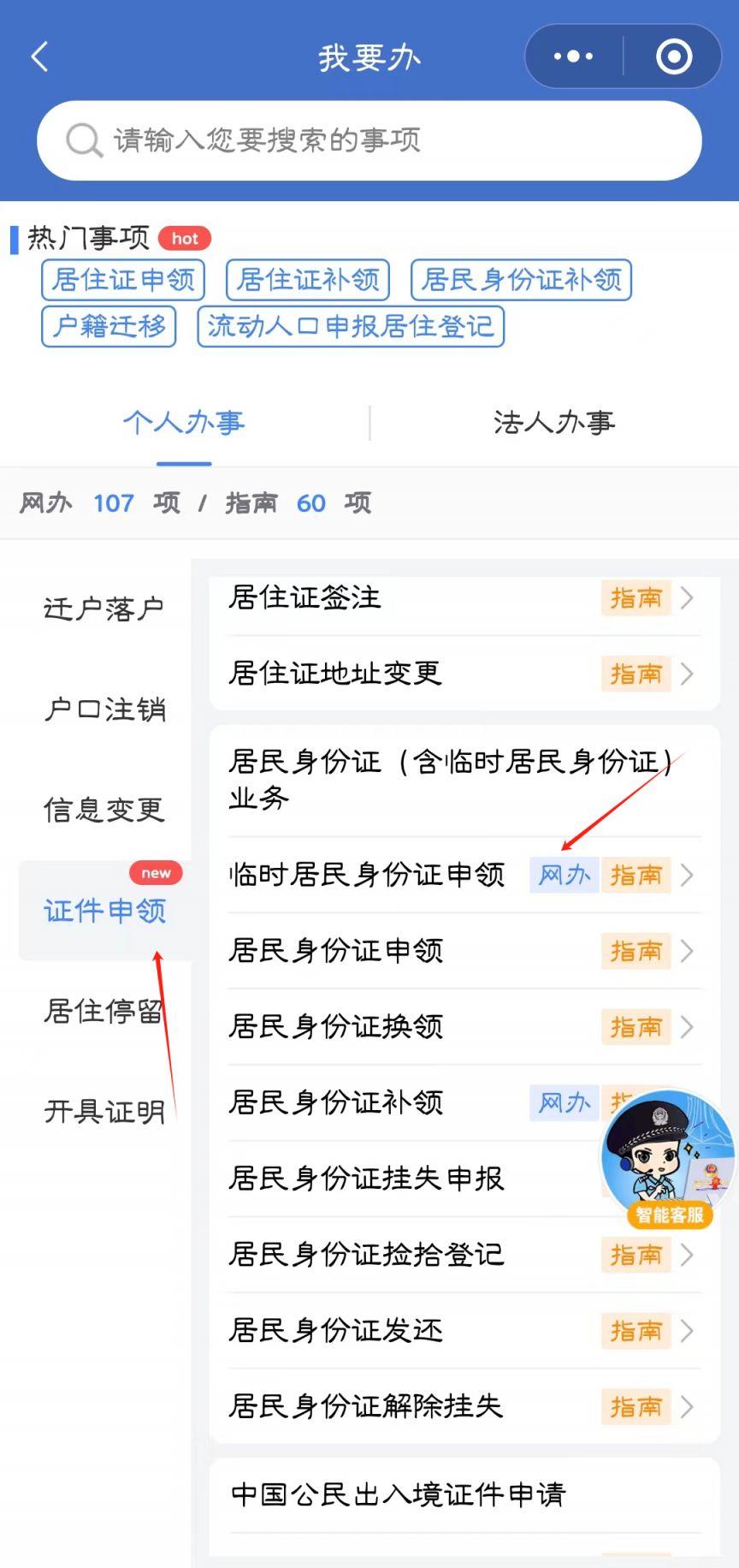Tap 网办 for 临时居民身份证申领

[x=564, y=875]
